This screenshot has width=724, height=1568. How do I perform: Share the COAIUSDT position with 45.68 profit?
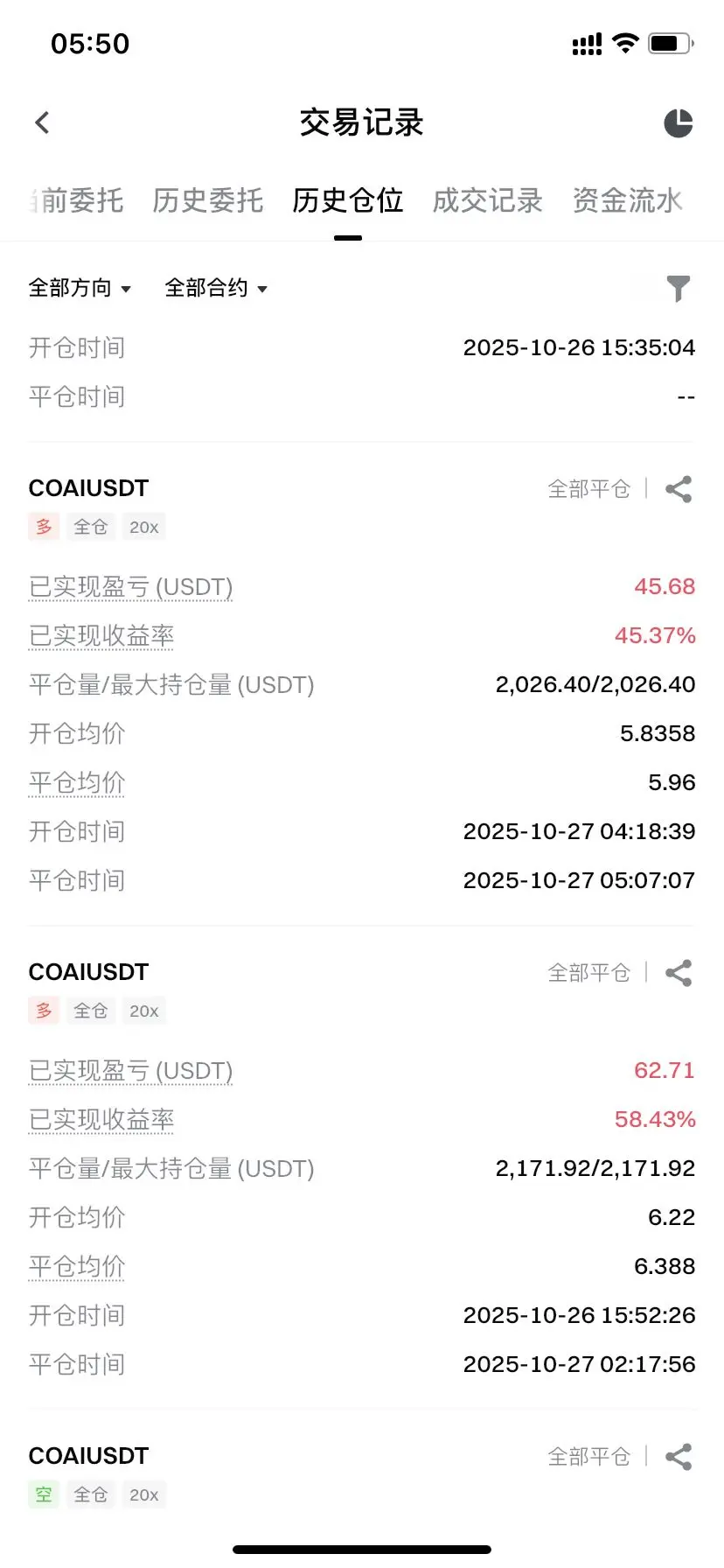pos(679,489)
